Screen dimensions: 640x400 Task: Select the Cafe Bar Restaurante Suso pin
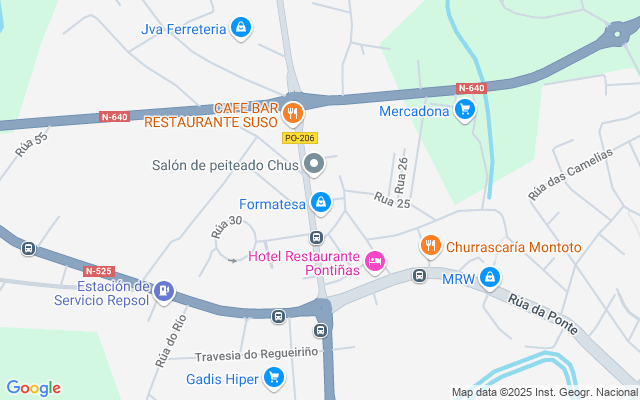point(293,113)
